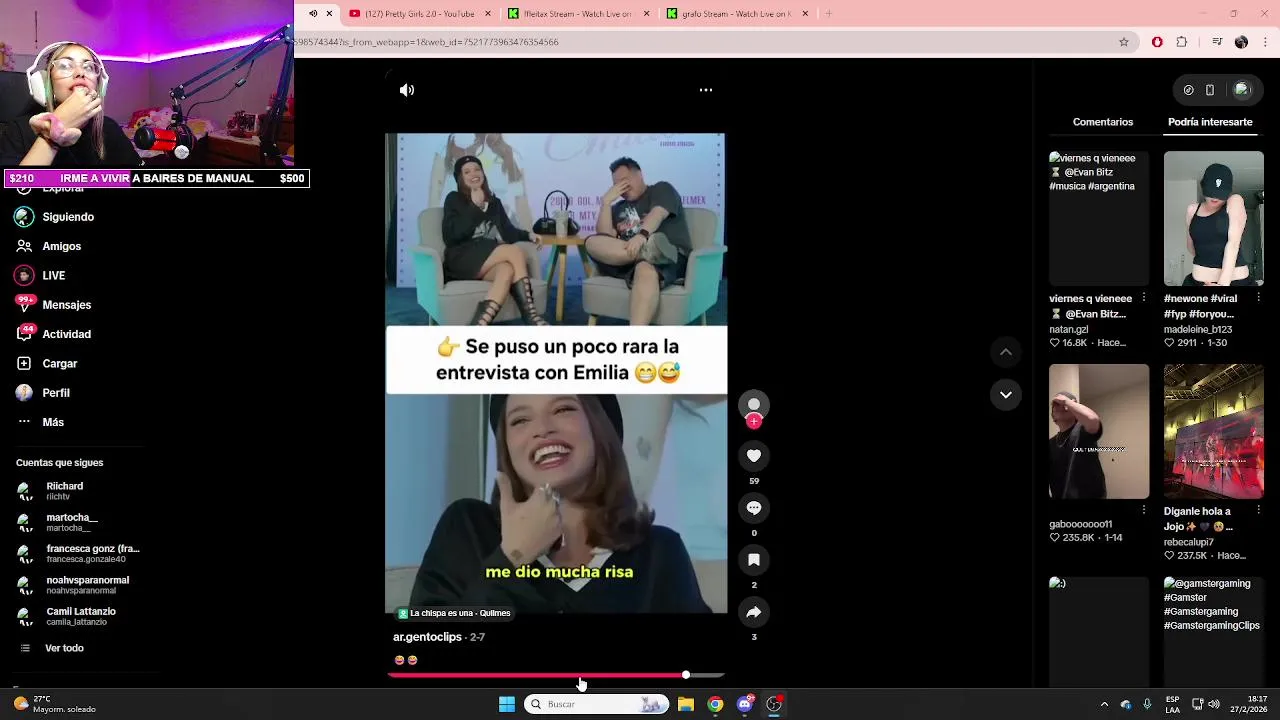Open the Amigos section
This screenshot has height=720, width=1280.
coord(61,246)
